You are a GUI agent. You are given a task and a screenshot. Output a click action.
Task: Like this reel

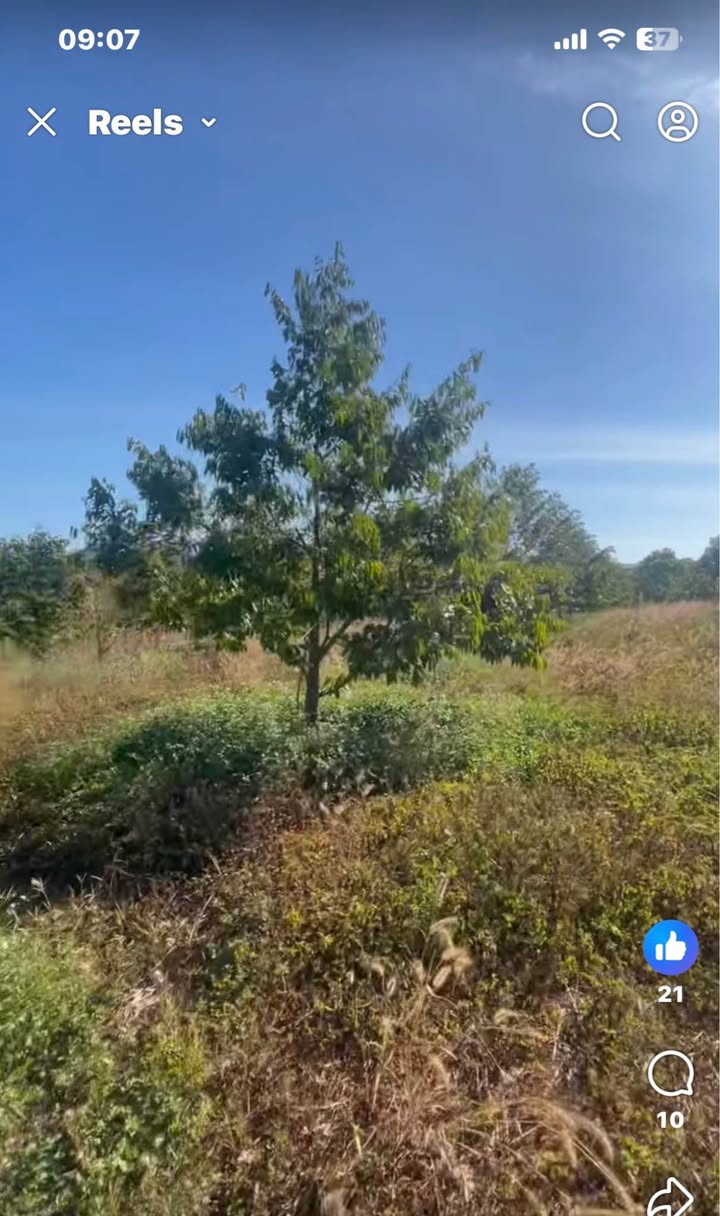[x=670, y=947]
